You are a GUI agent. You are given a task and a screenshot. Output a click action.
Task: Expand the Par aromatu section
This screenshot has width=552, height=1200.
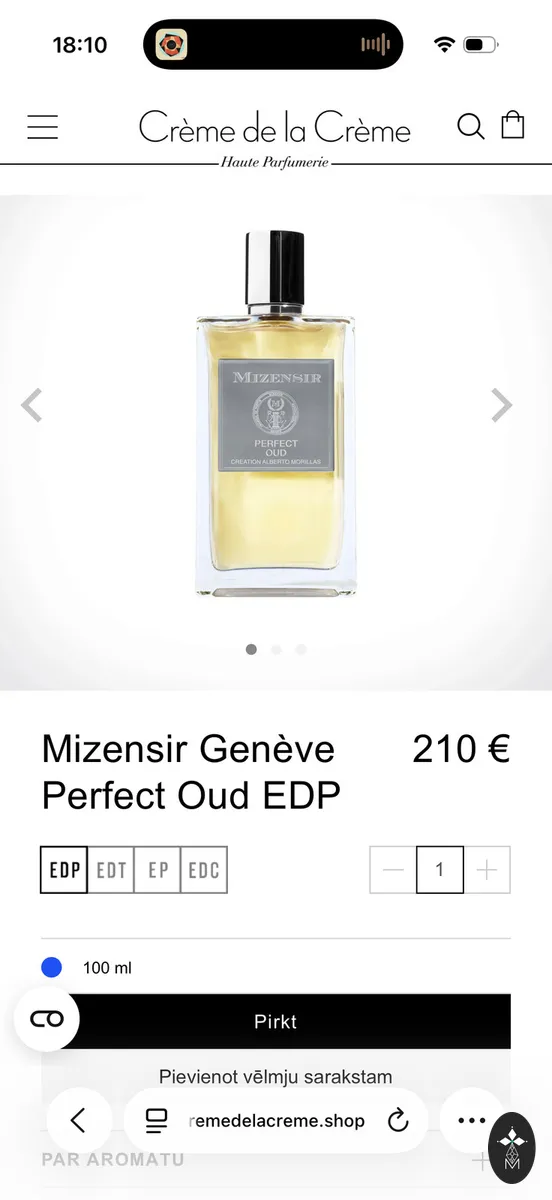coord(276,1160)
